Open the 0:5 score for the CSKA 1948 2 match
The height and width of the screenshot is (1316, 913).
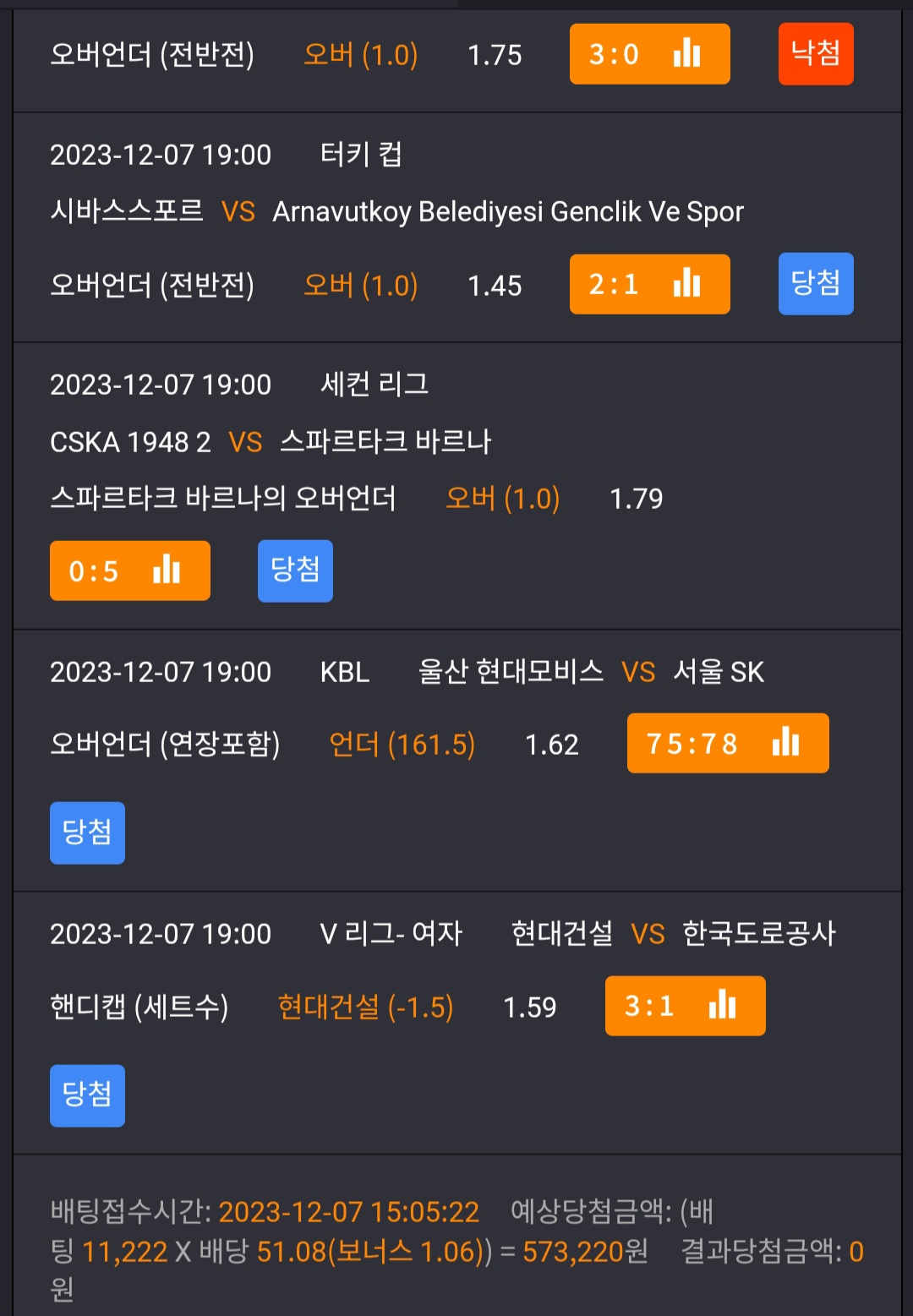click(130, 571)
